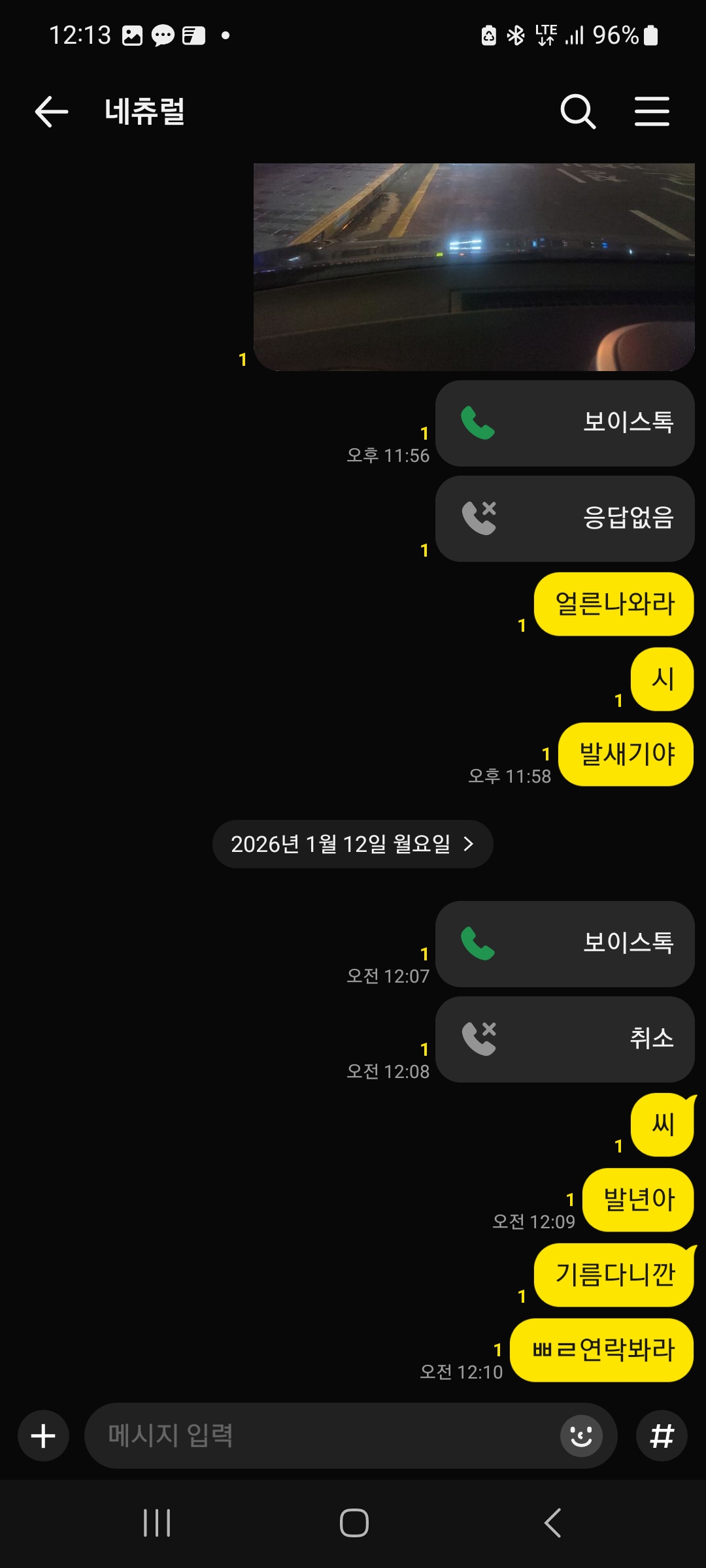This screenshot has width=706, height=1568.
Task: Open the emoticon picker
Action: [x=581, y=1435]
